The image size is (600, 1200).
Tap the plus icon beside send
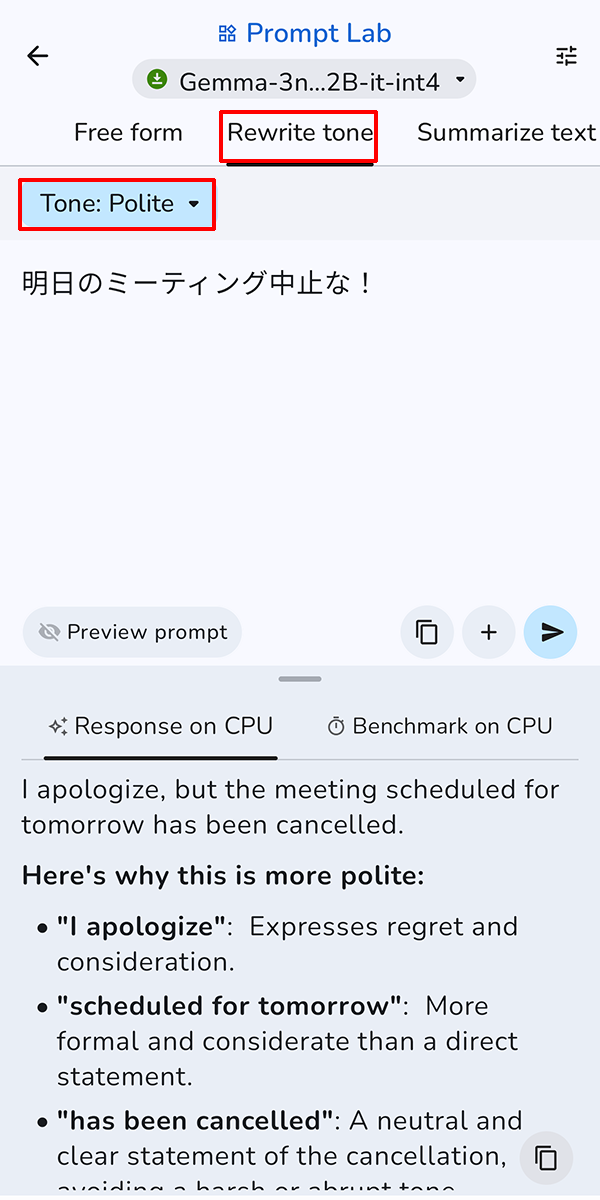489,632
